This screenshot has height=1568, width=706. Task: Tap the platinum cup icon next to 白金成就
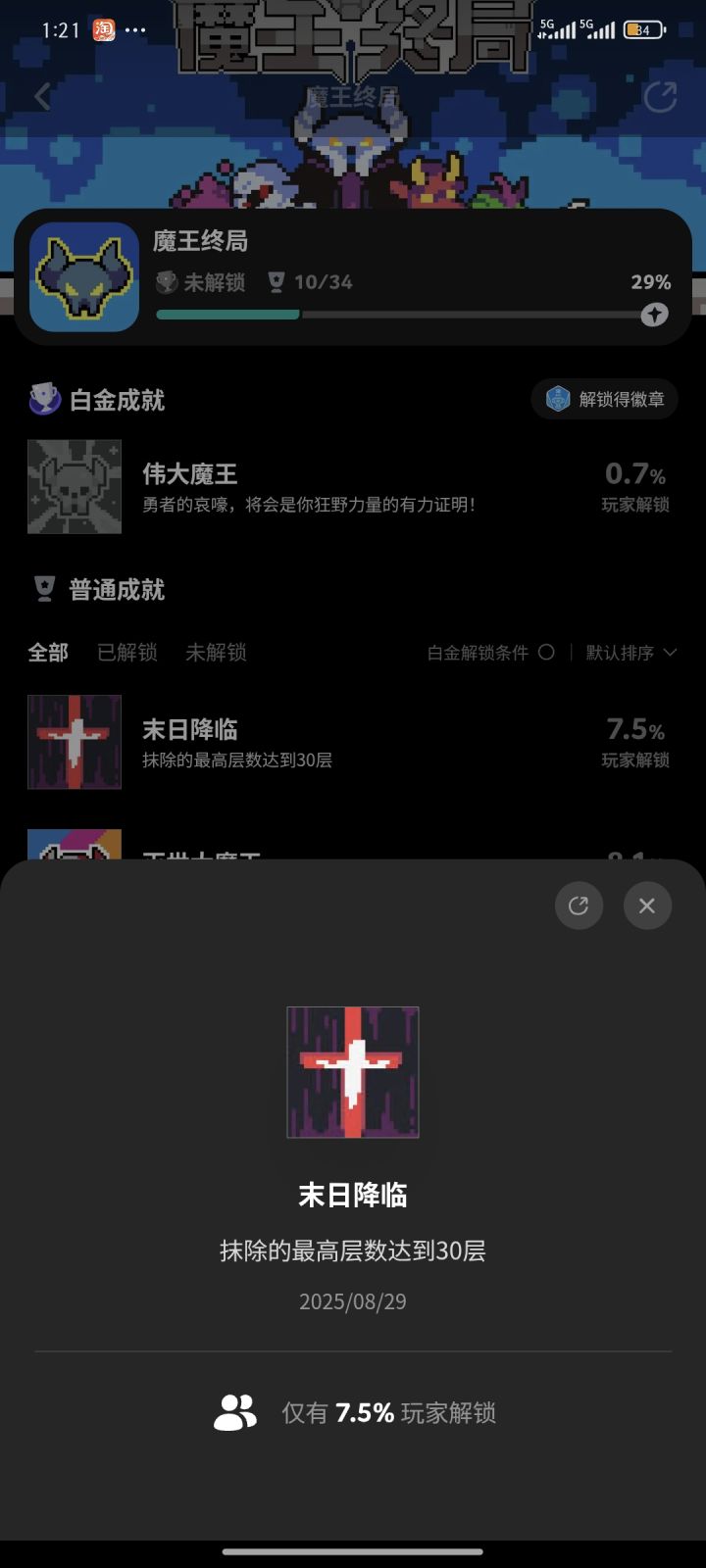(x=43, y=399)
